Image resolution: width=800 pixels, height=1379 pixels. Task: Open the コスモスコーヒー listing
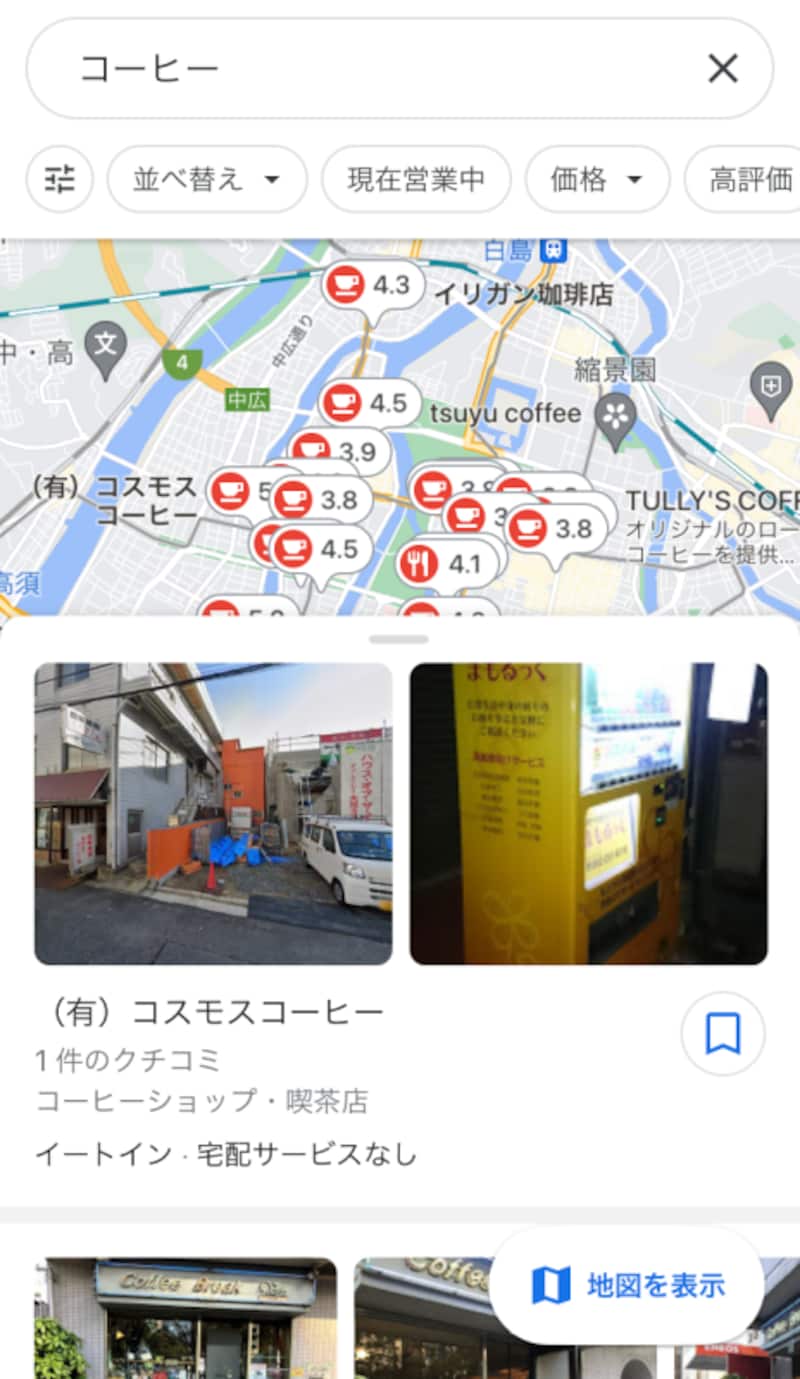pos(213,1010)
